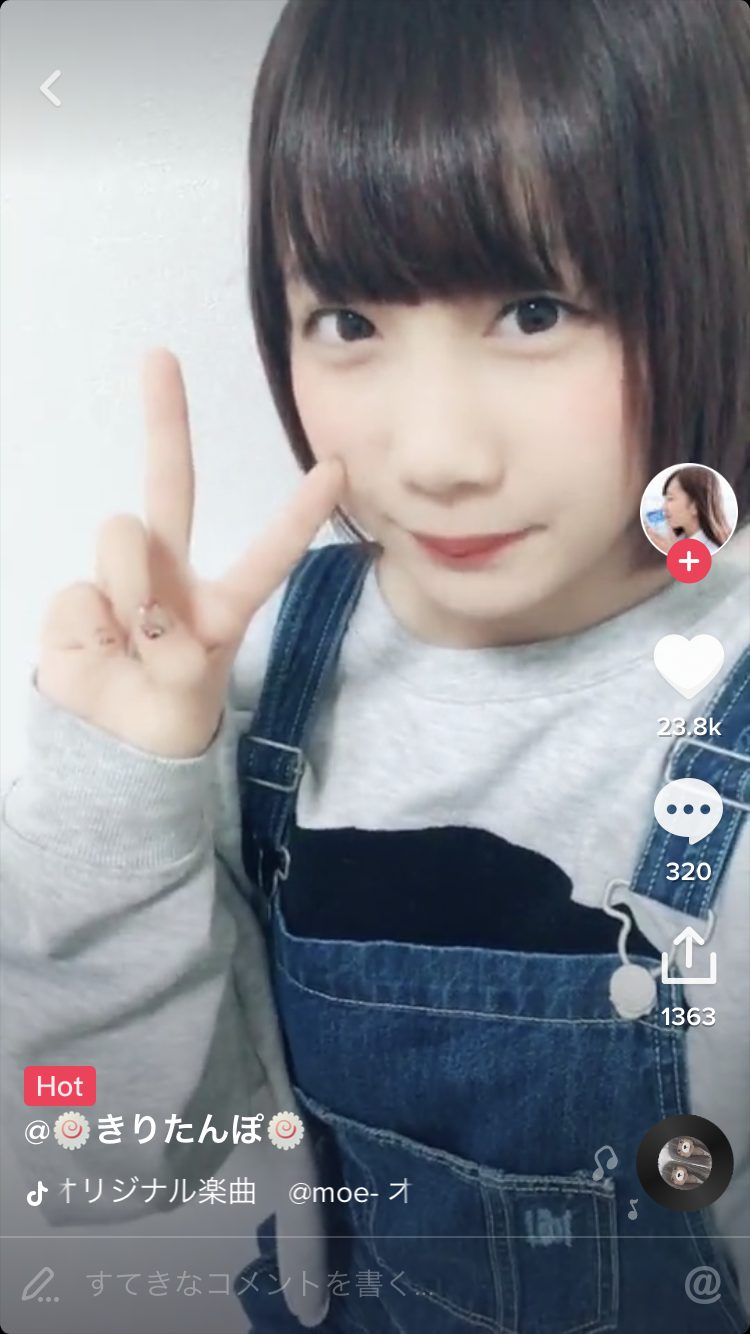Like this video with the heart icon

tap(689, 666)
